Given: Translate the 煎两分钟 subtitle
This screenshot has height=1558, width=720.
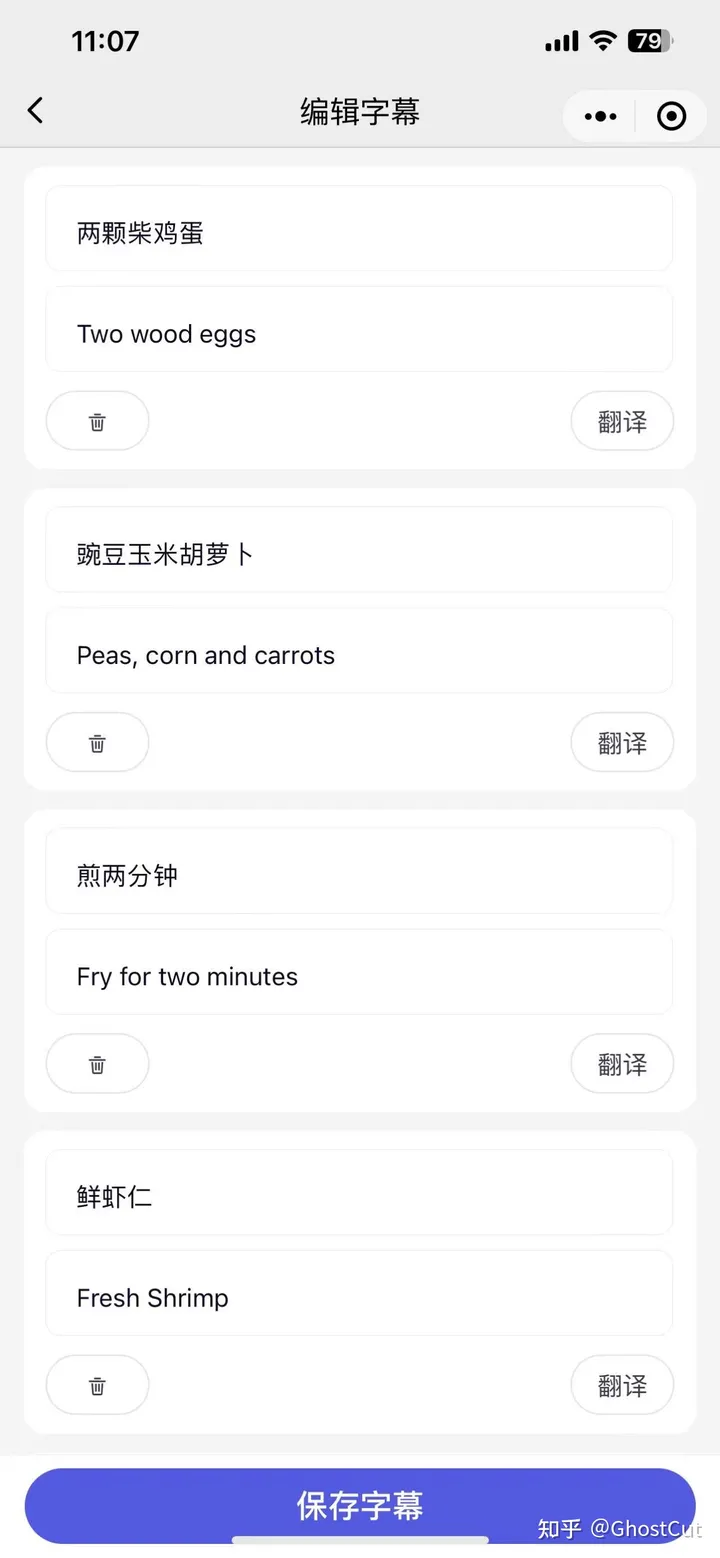Looking at the screenshot, I should pyautogui.click(x=622, y=1064).
